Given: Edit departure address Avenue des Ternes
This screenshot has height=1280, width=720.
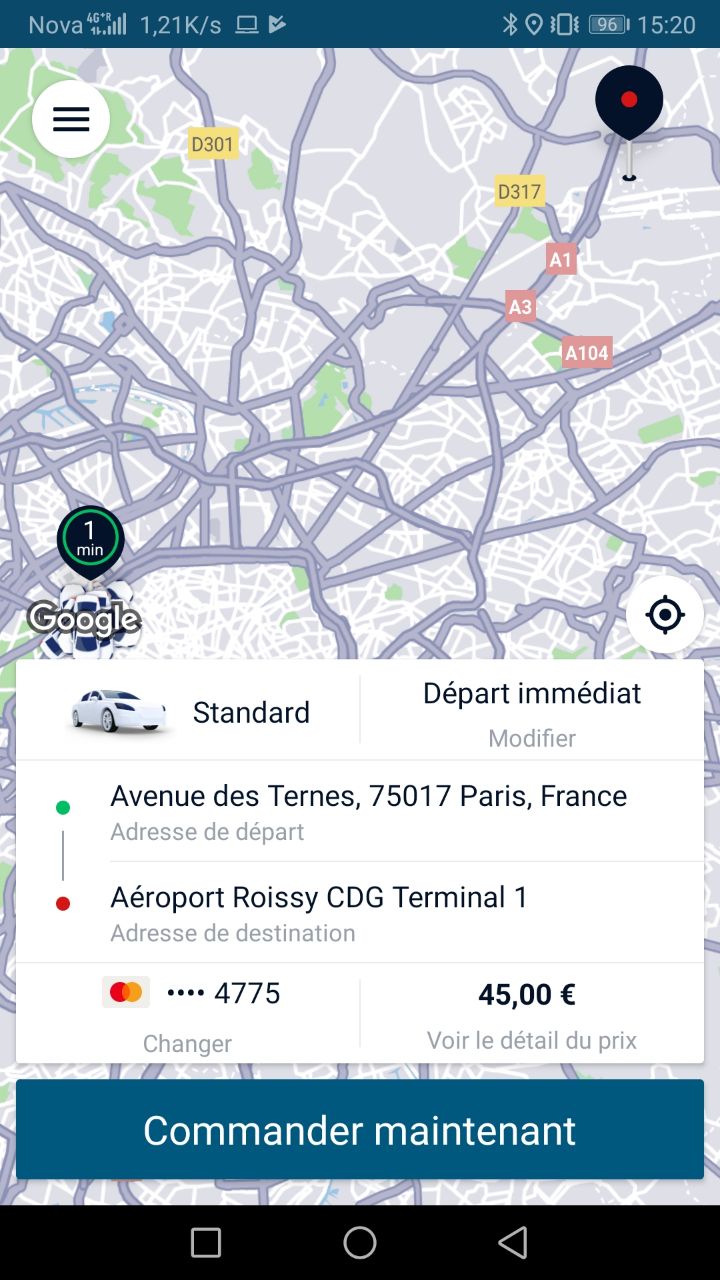Looking at the screenshot, I should (368, 810).
